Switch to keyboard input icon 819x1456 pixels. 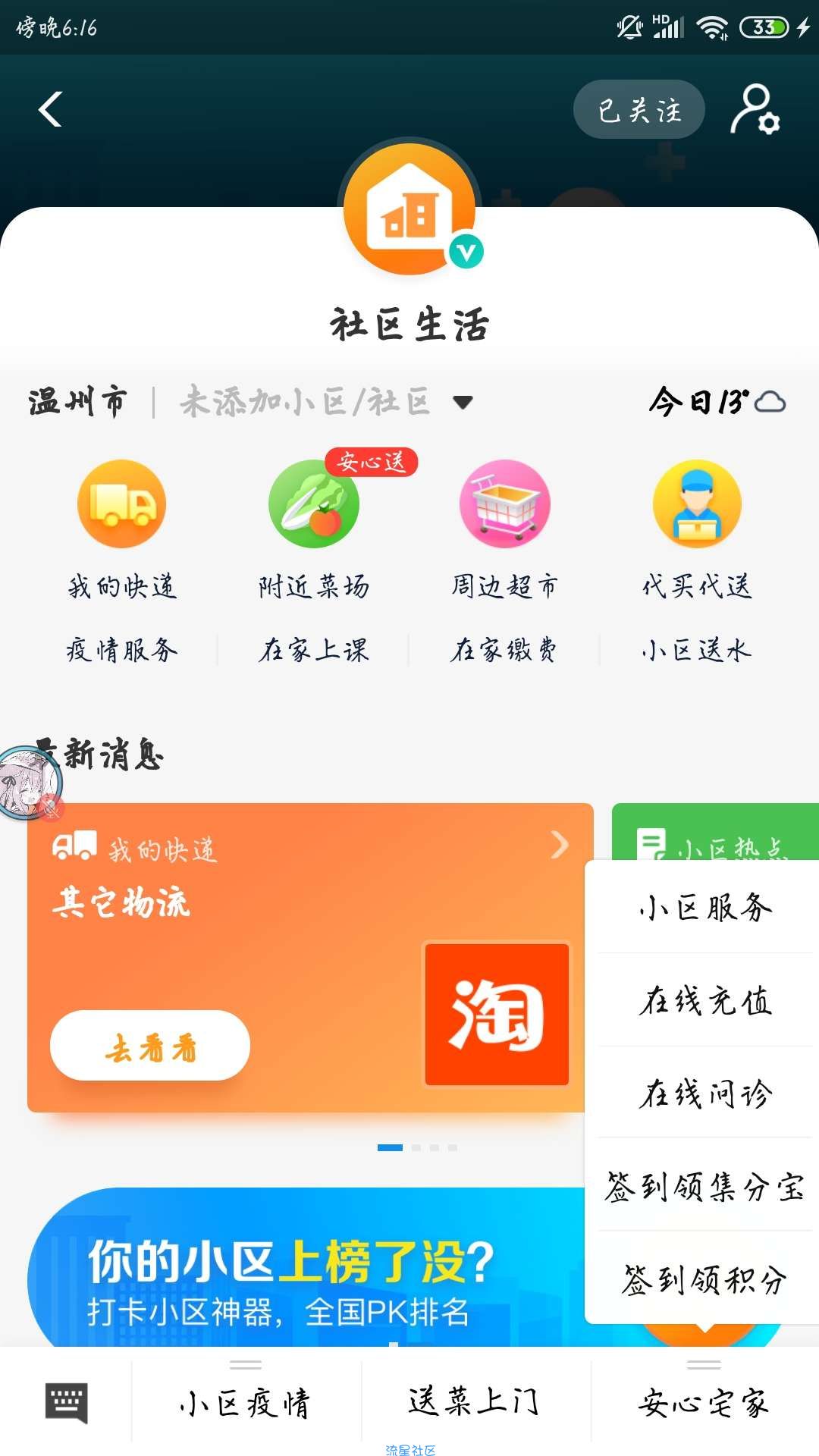coord(67,1402)
